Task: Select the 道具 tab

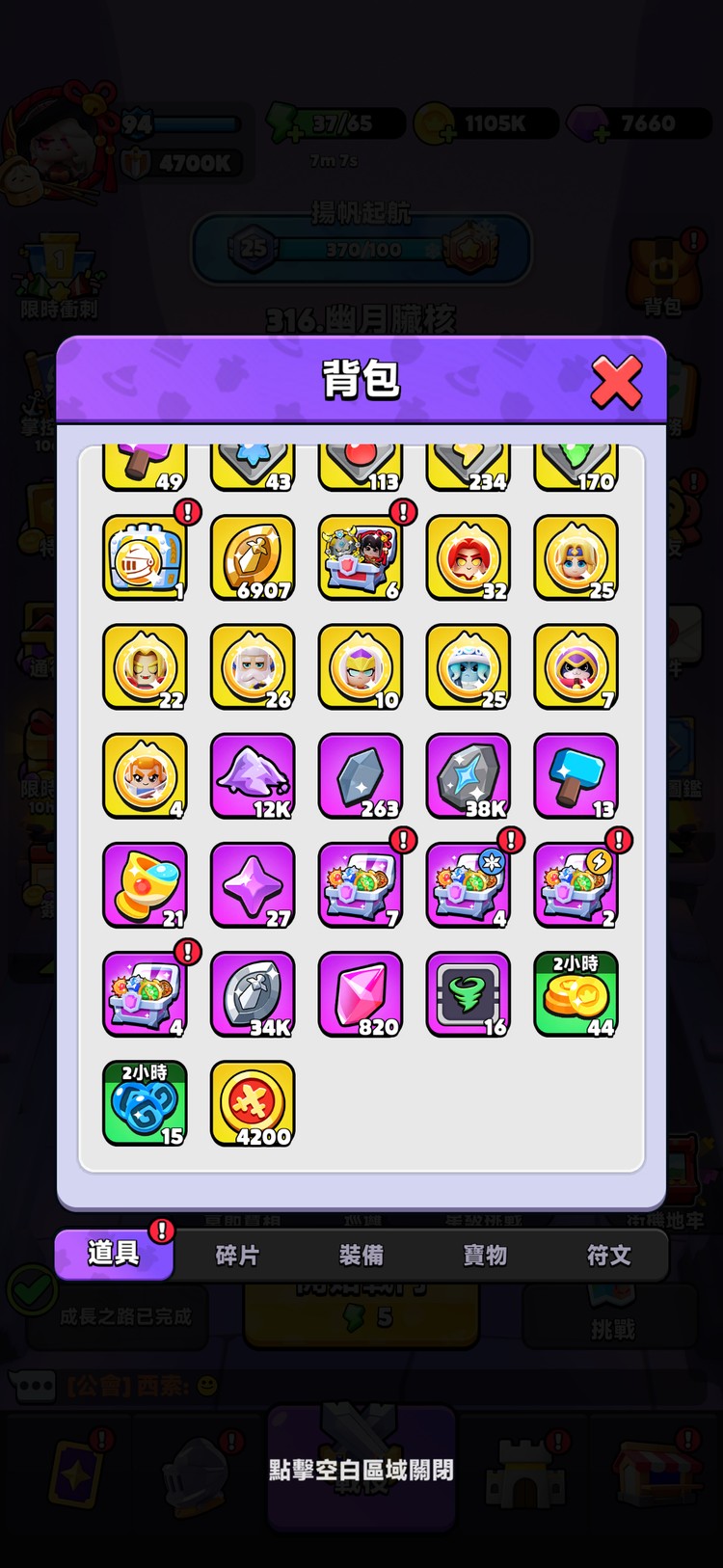Action: pos(114,1254)
